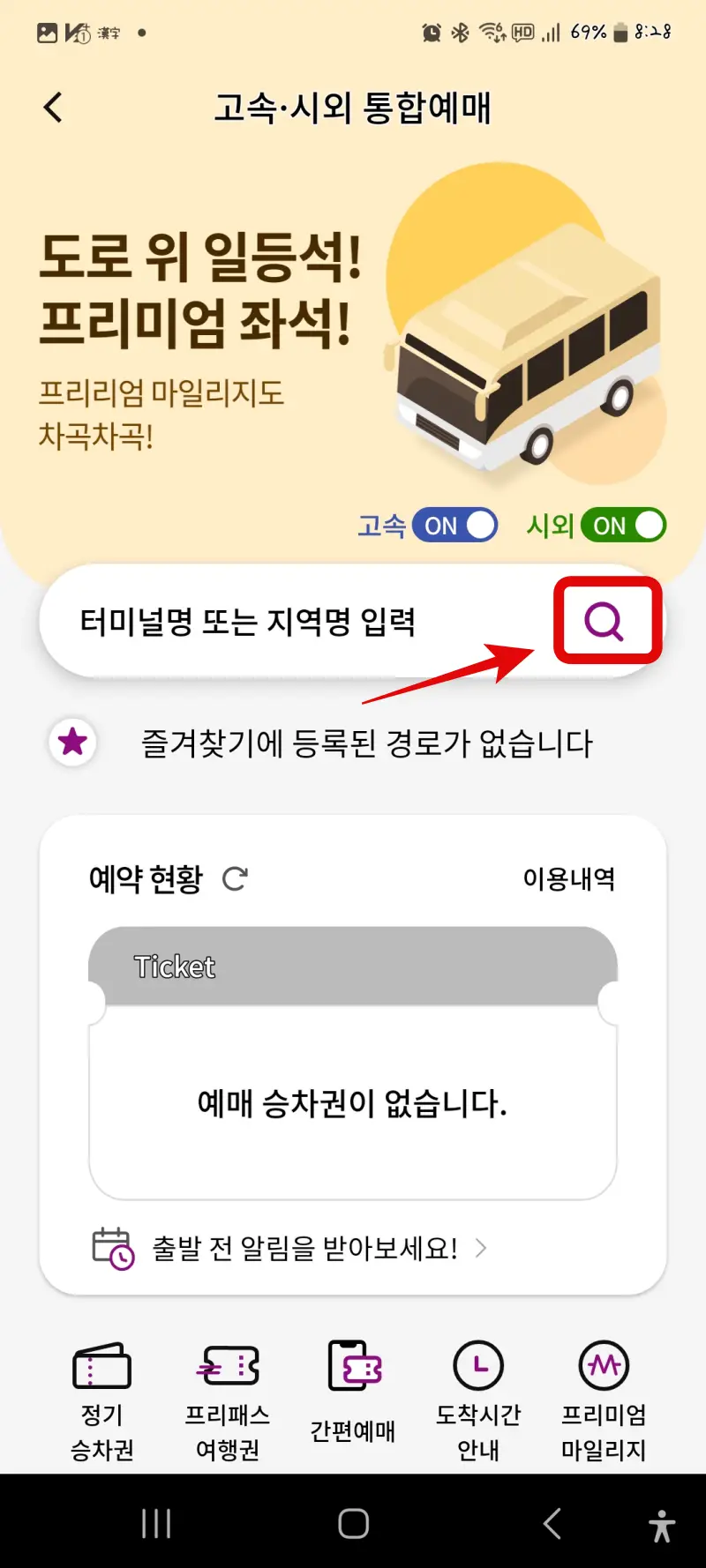This screenshot has width=706, height=1568.
Task: Open Android recent apps menu
Action: (x=155, y=1522)
